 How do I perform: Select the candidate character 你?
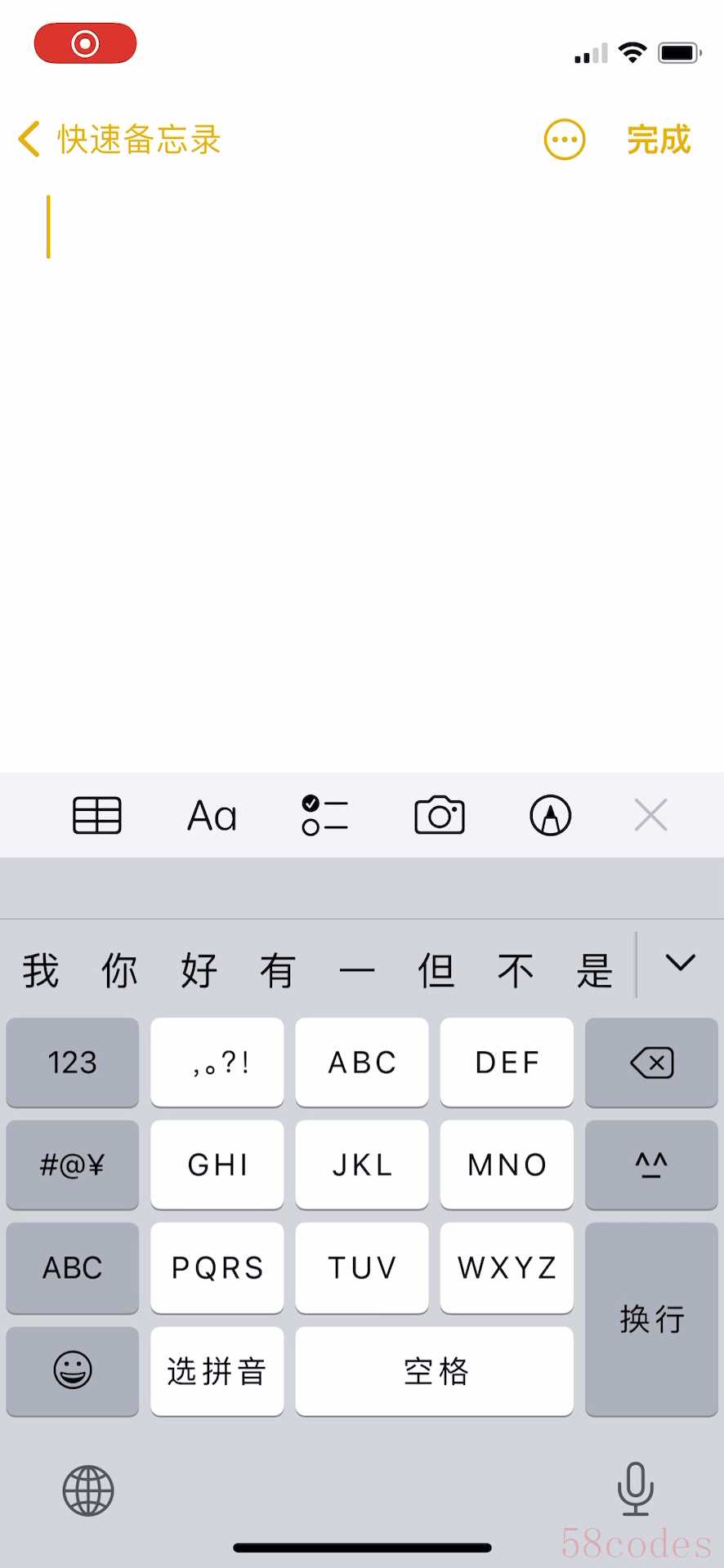point(119,970)
